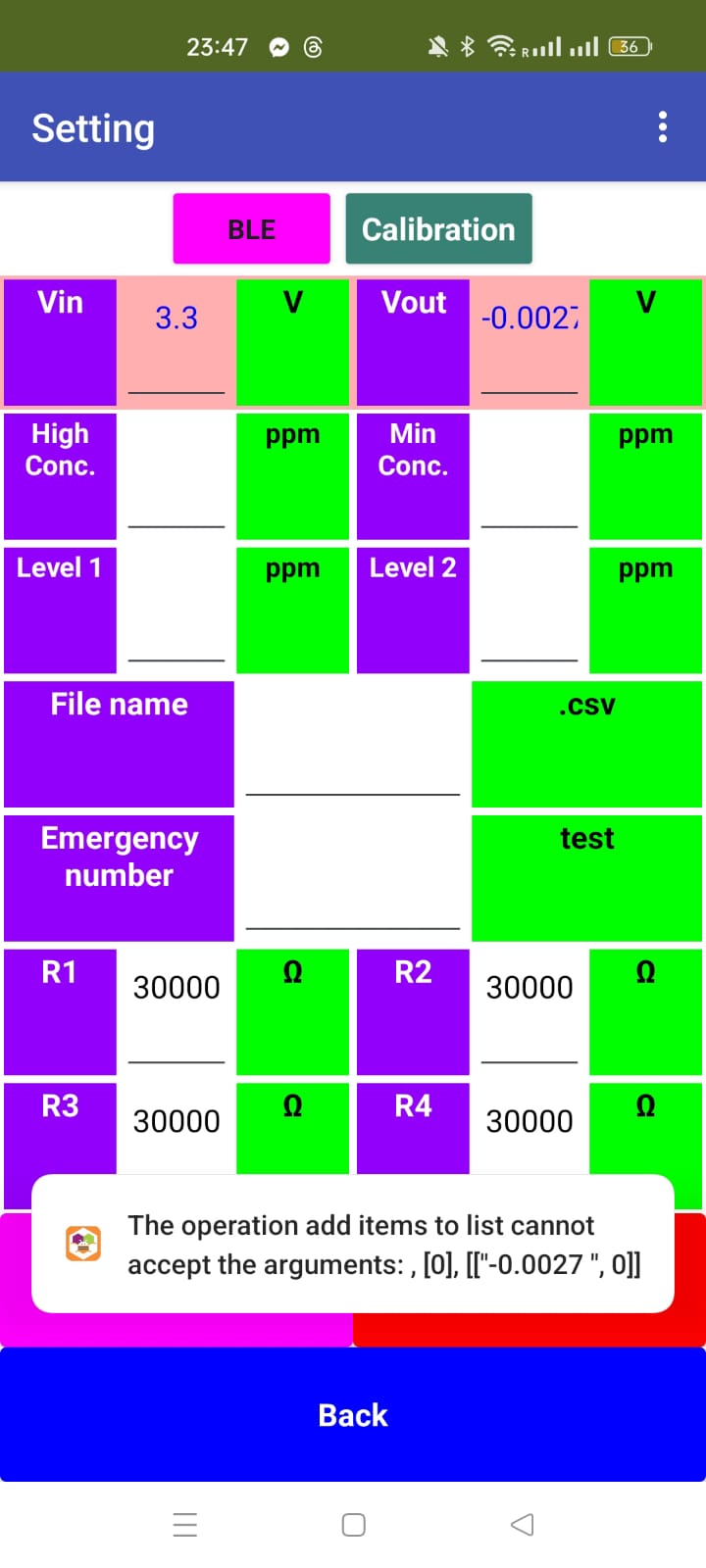Tap the system back navigation arrow

point(523,1525)
